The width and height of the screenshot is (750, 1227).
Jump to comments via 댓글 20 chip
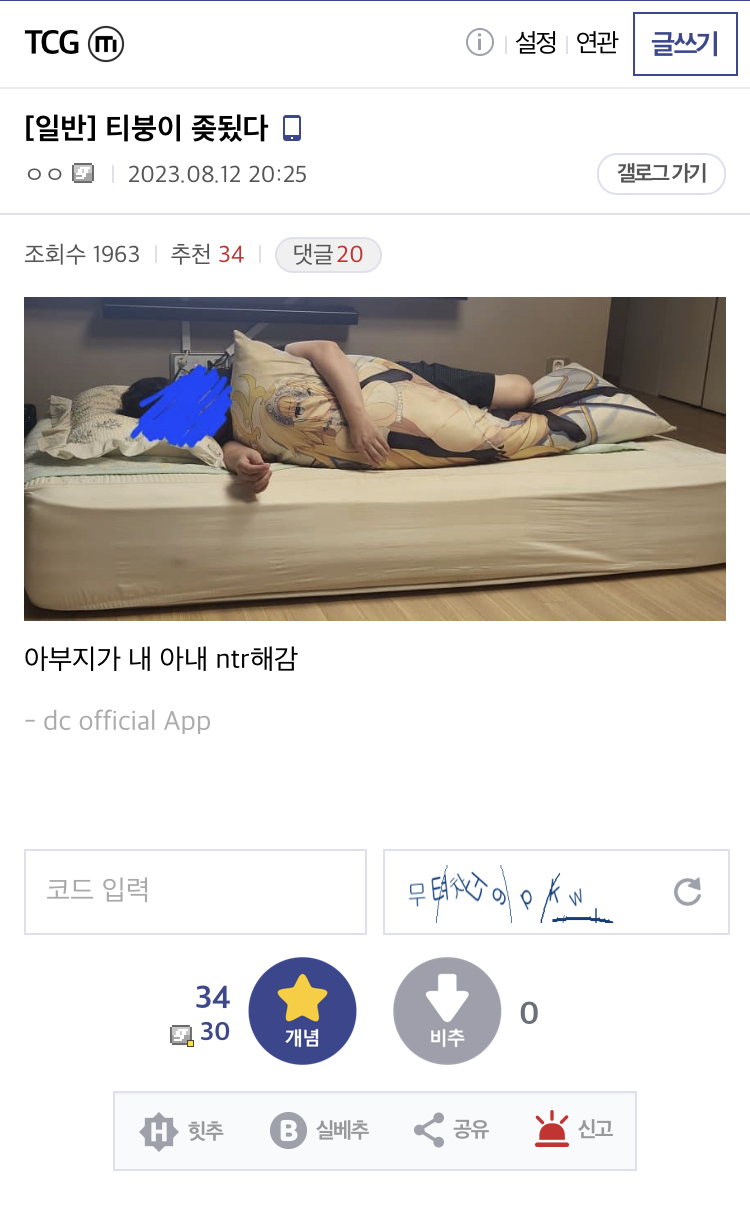click(x=328, y=255)
